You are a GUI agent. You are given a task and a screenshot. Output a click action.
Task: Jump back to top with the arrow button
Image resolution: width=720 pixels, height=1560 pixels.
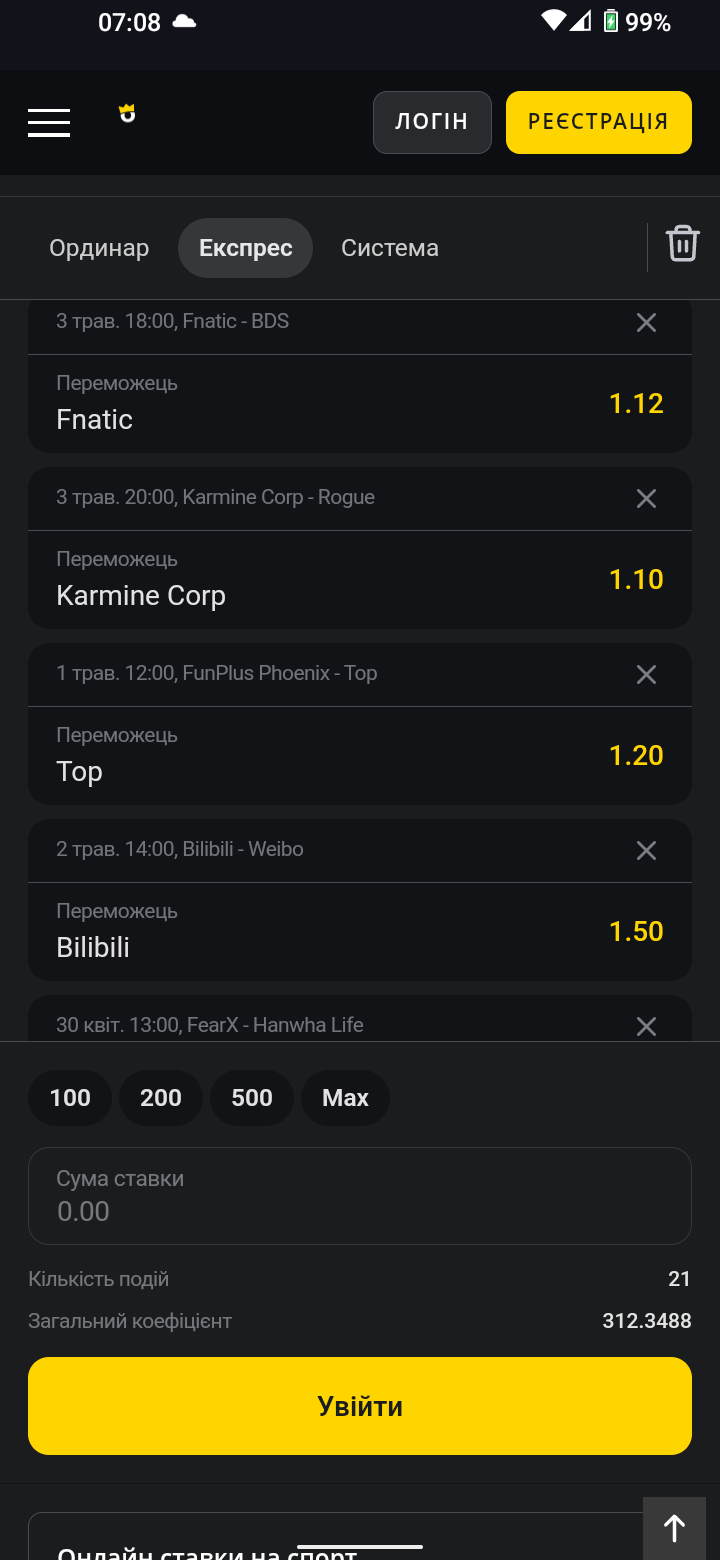(x=675, y=1528)
